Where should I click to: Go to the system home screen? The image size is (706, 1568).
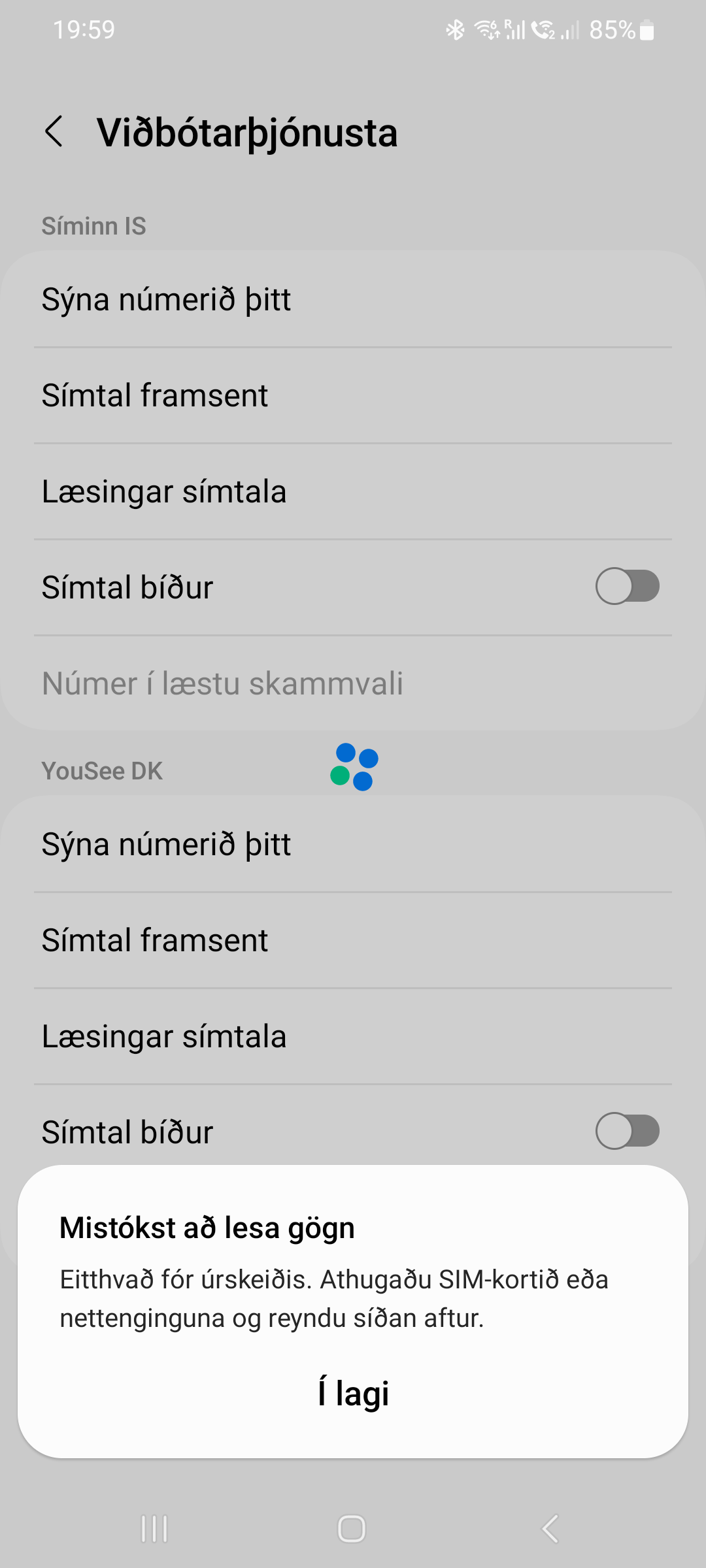(x=352, y=1529)
